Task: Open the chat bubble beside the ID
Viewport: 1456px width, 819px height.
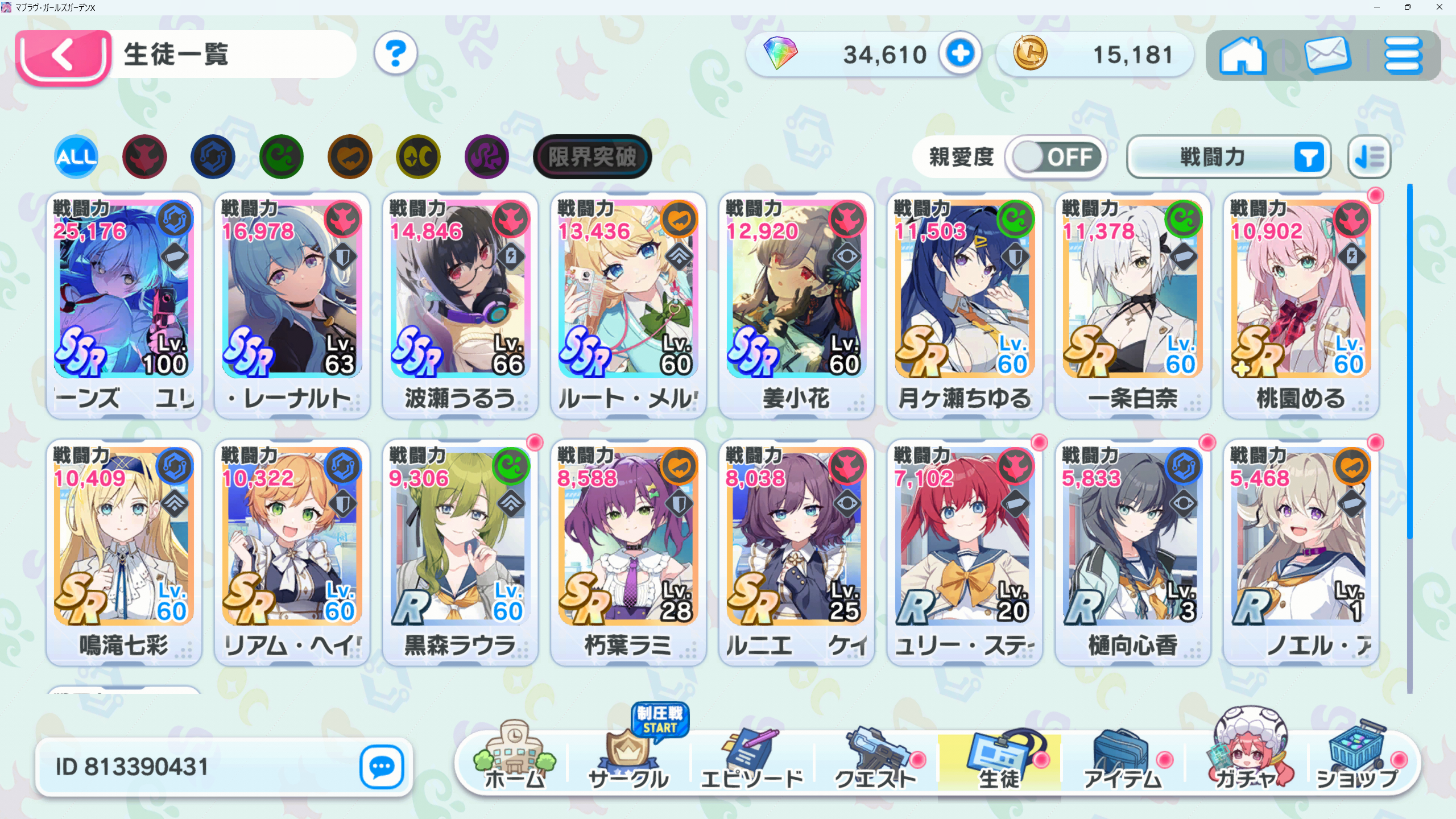Action: [x=382, y=767]
